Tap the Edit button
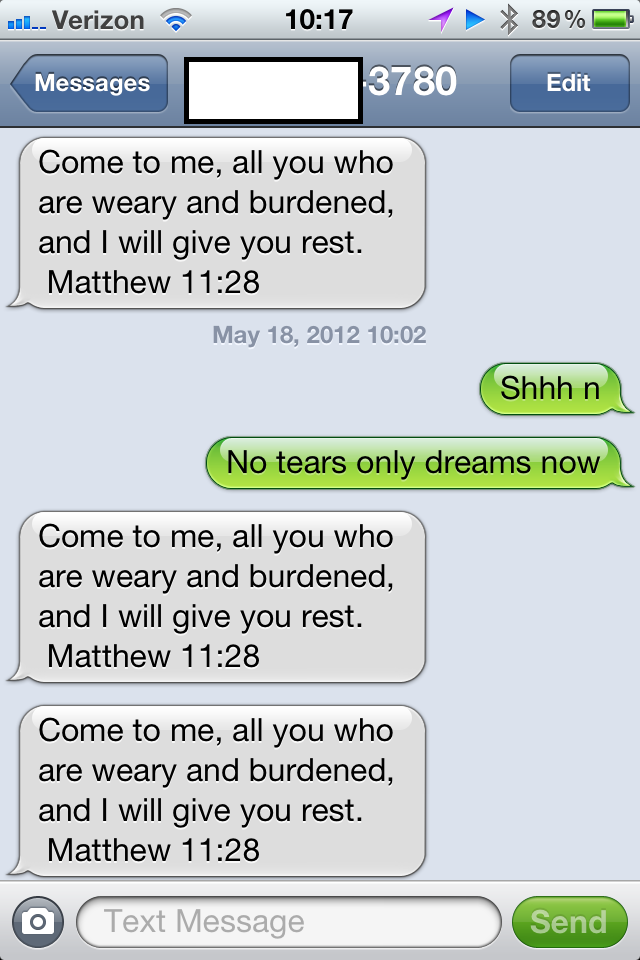Screen dimensions: 640x960 pos(568,84)
